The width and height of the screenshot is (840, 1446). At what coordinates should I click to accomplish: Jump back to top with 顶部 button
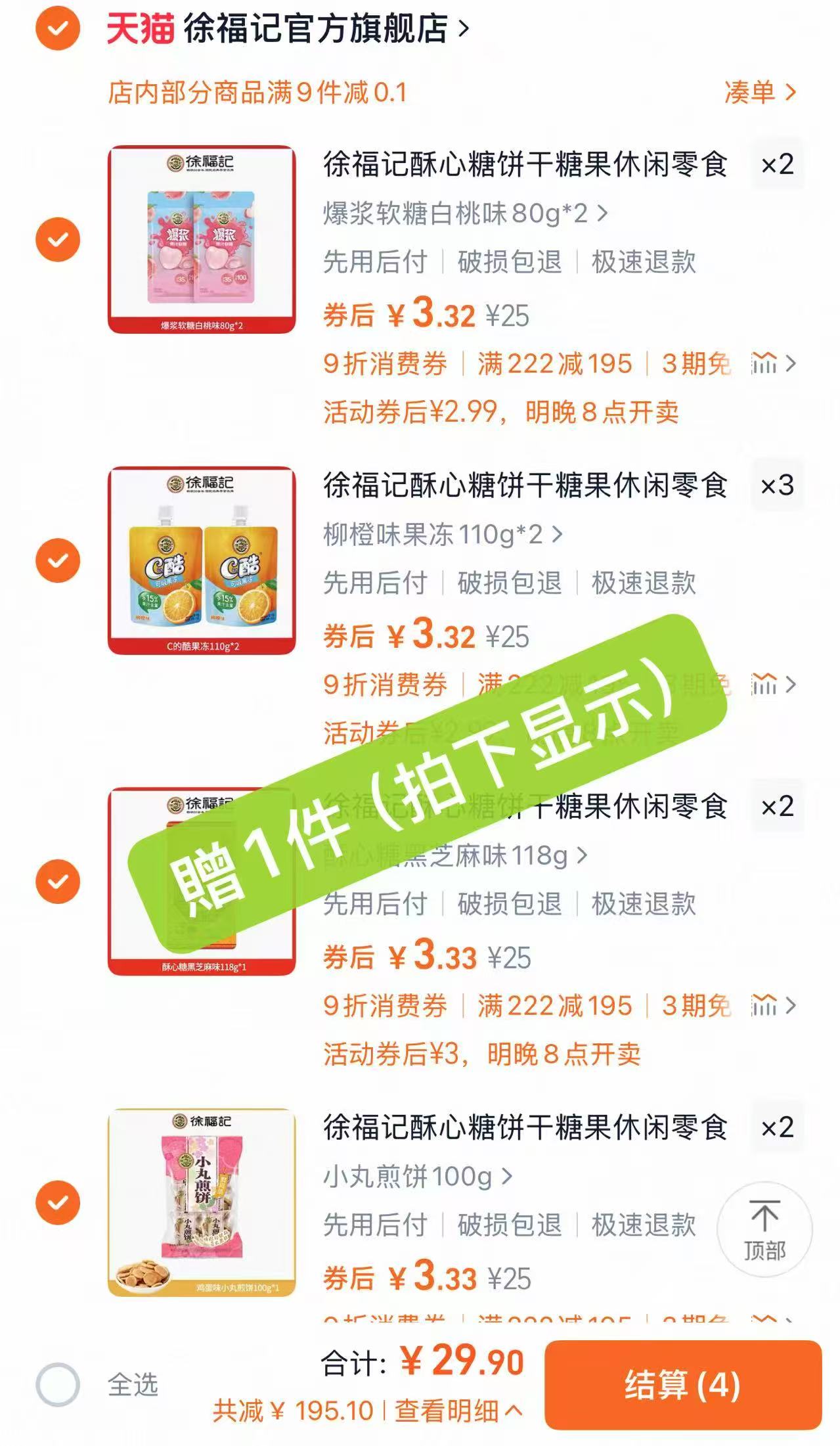(764, 1229)
